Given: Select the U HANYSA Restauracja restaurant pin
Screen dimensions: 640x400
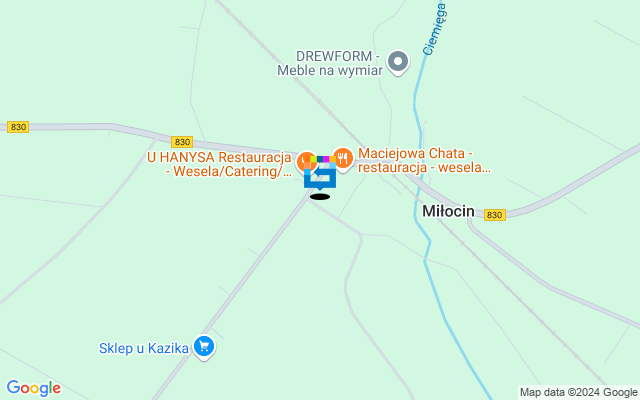Looking at the screenshot, I should [x=306, y=158].
